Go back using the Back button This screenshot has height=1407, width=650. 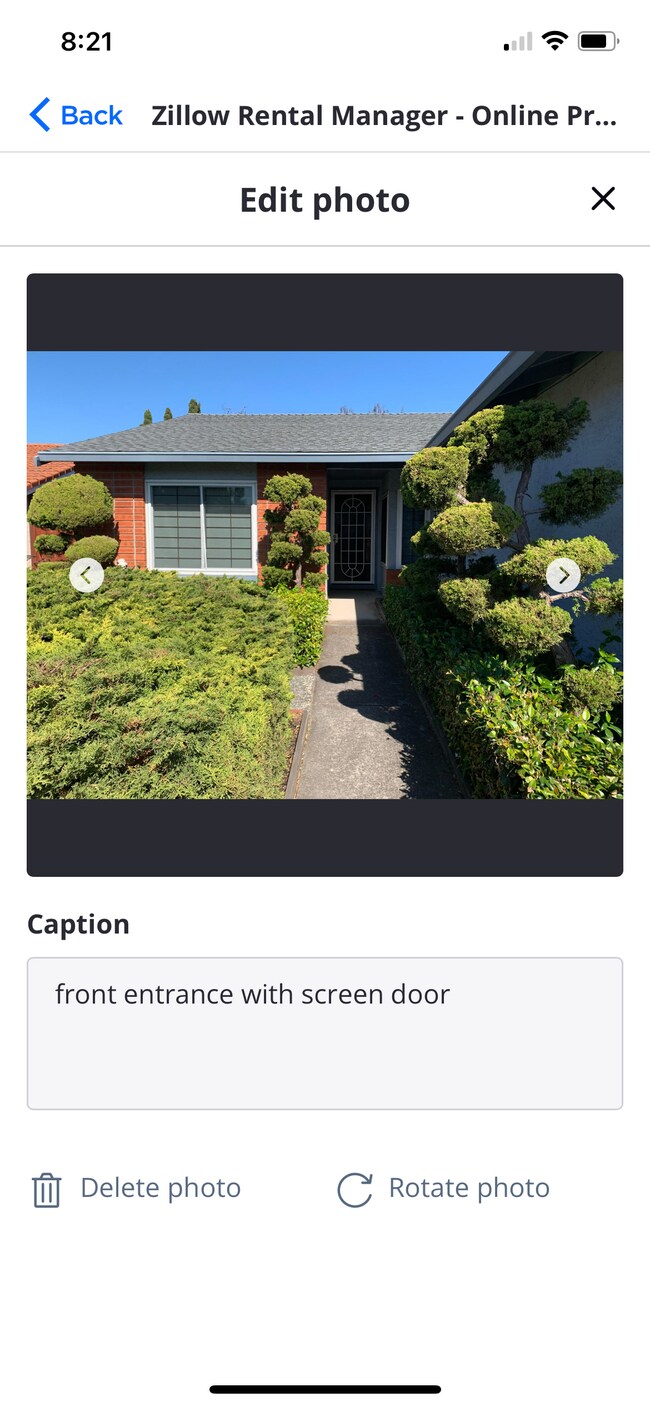click(x=76, y=116)
